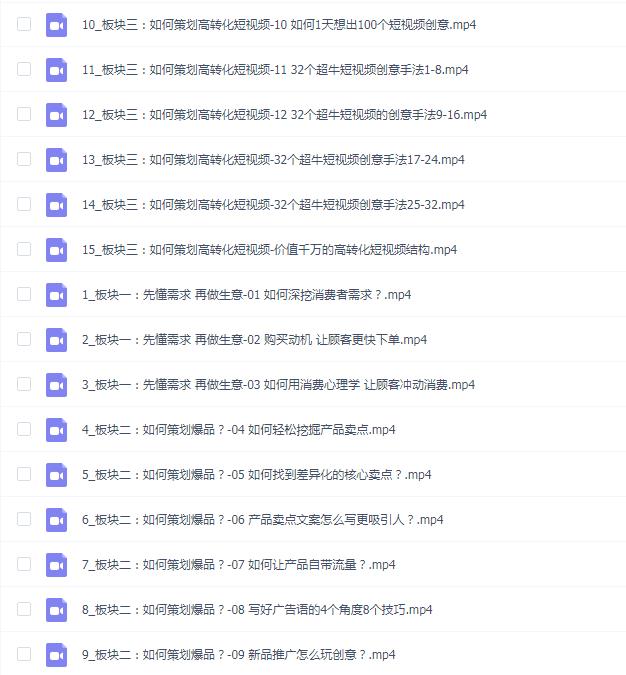Select checkbox for 6_板块二 产品卖点文案 file
This screenshot has width=626, height=675.
click(x=24, y=519)
